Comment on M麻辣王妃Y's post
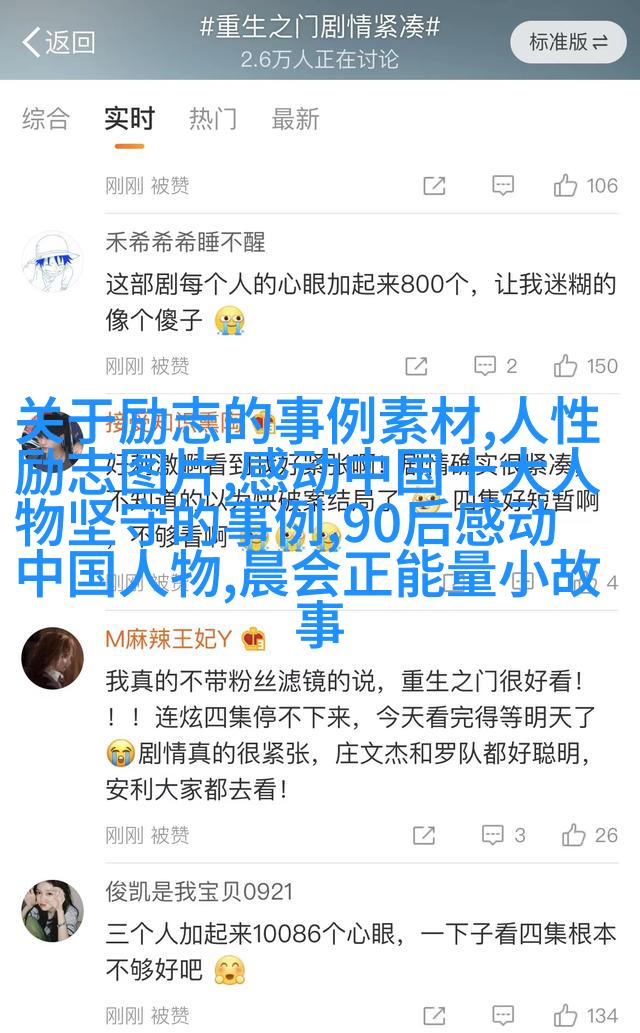Screen dimensions: 640x1033 503,835
